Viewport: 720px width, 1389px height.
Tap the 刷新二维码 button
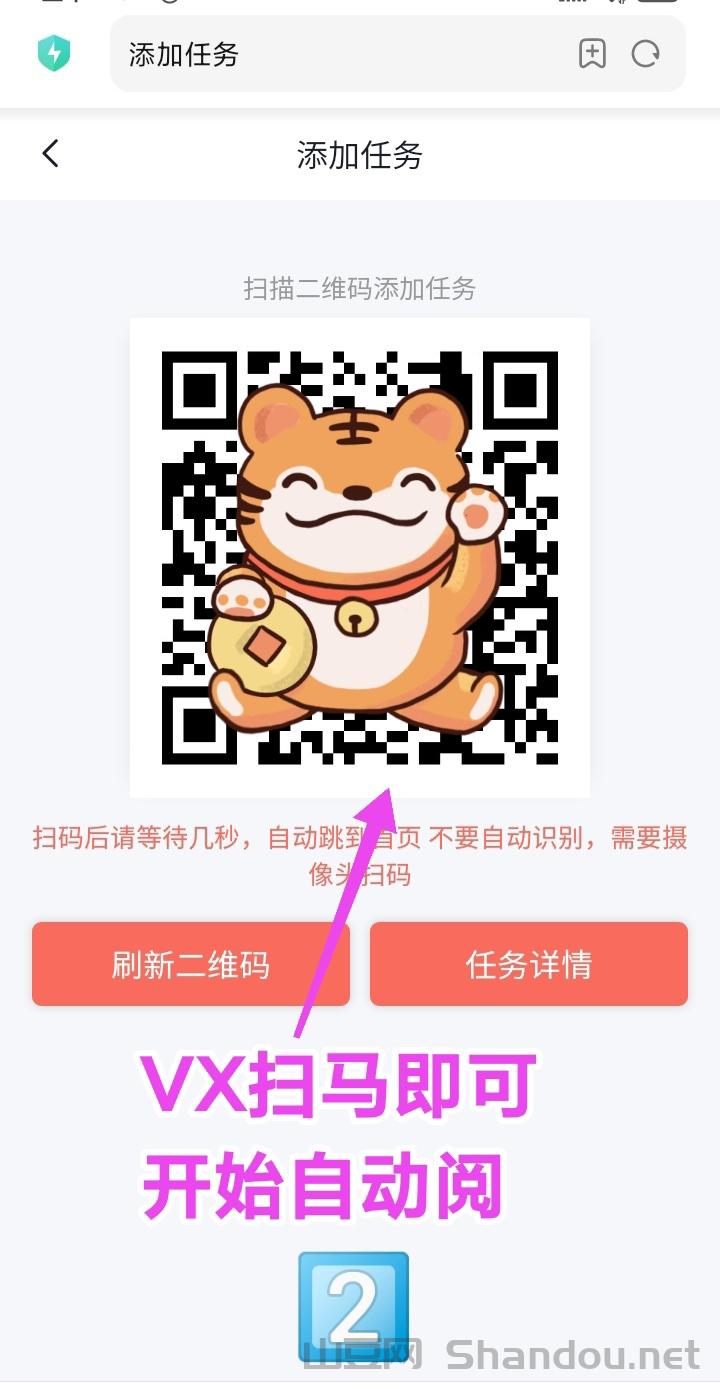190,964
